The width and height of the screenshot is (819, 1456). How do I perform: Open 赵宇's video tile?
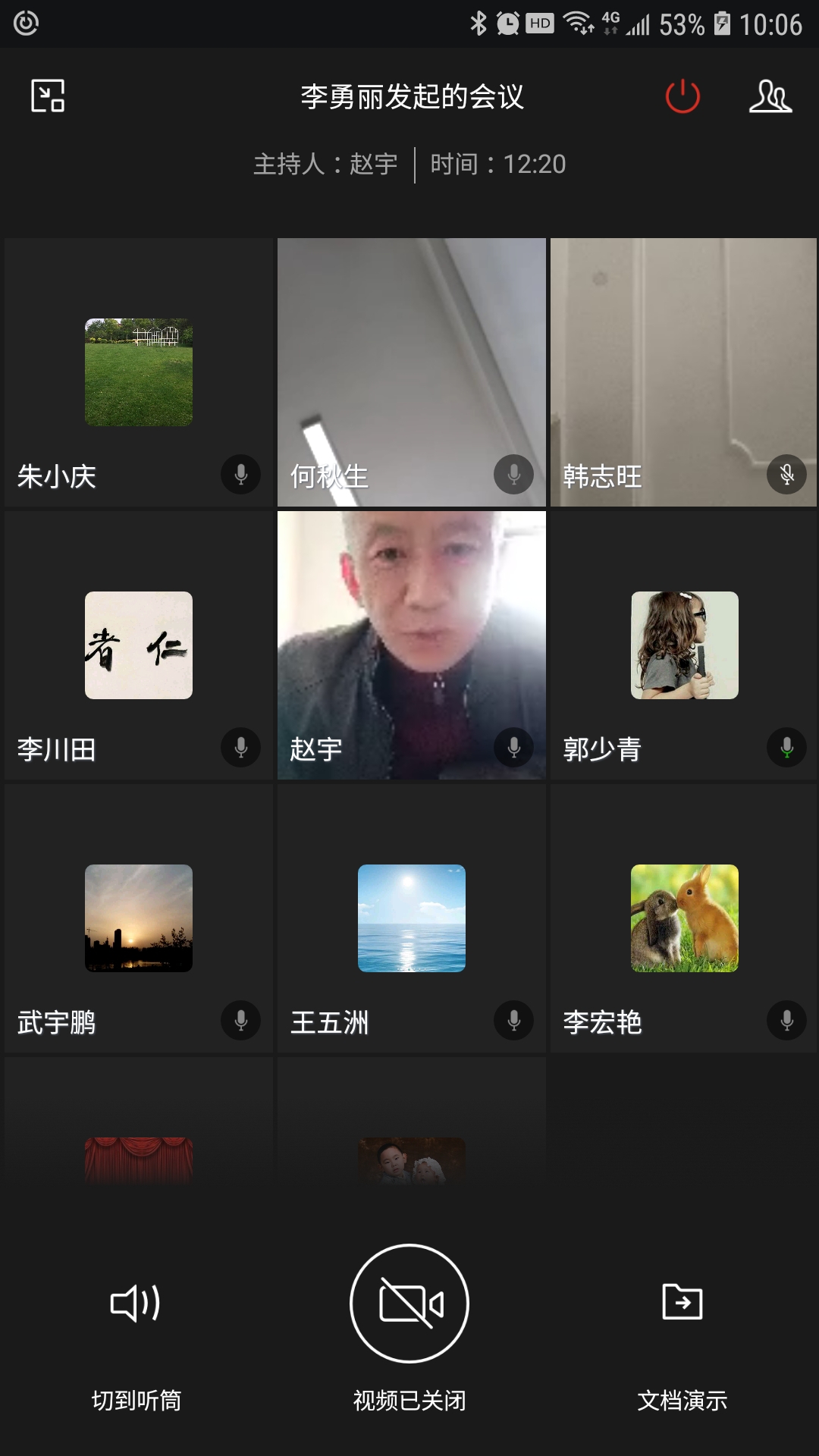411,645
